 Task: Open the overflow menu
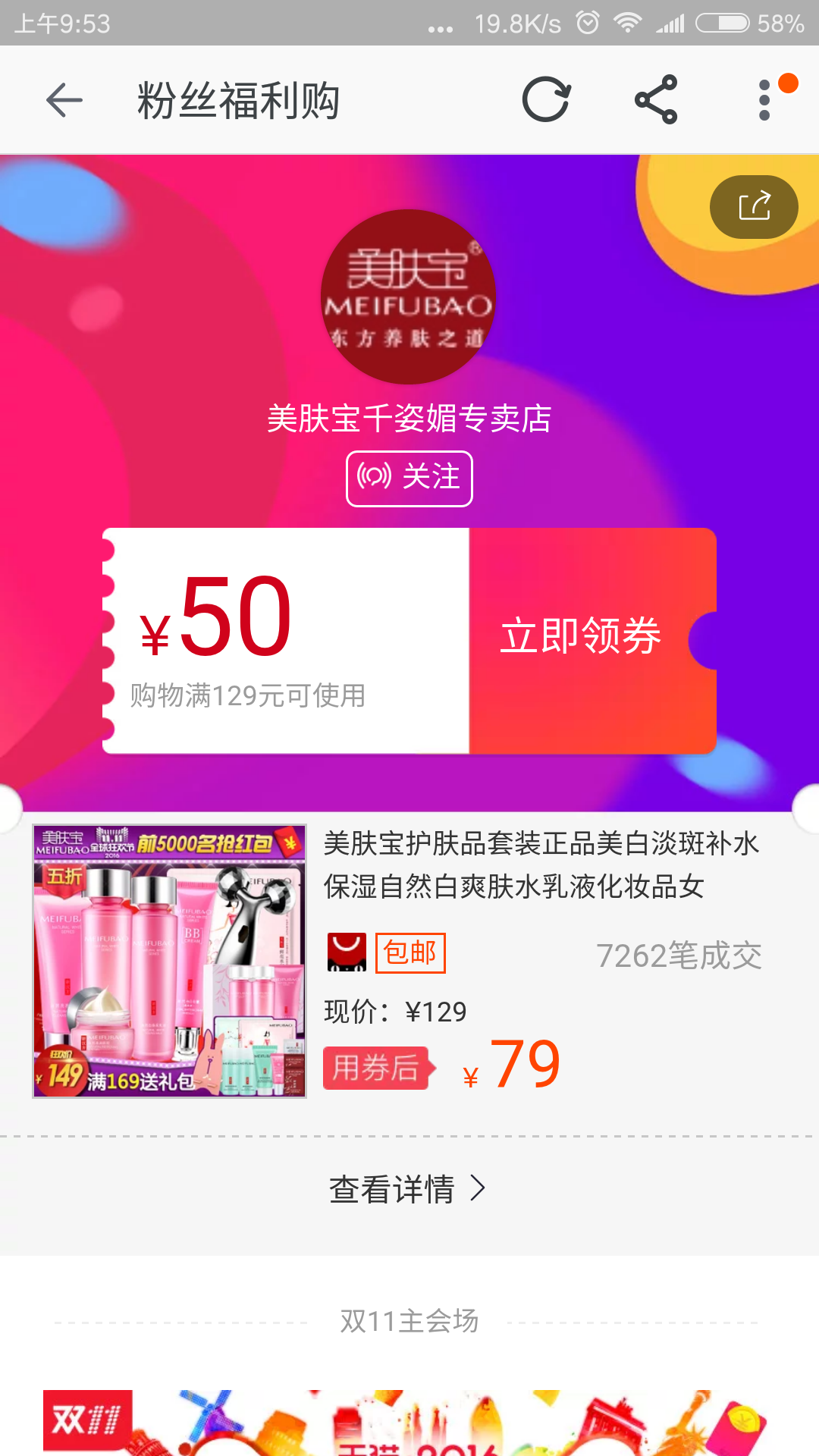pos(764,100)
